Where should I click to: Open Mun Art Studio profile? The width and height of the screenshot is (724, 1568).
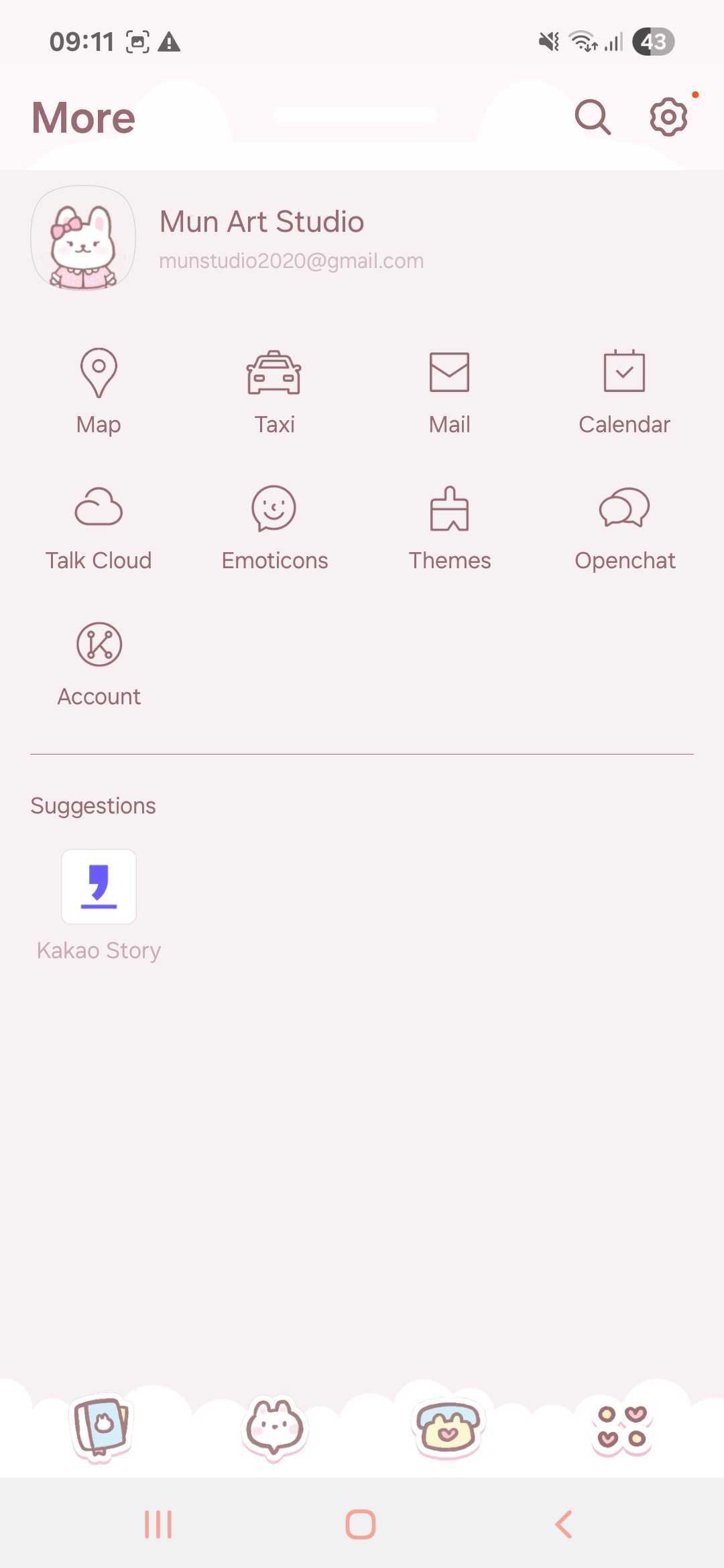[x=261, y=238]
